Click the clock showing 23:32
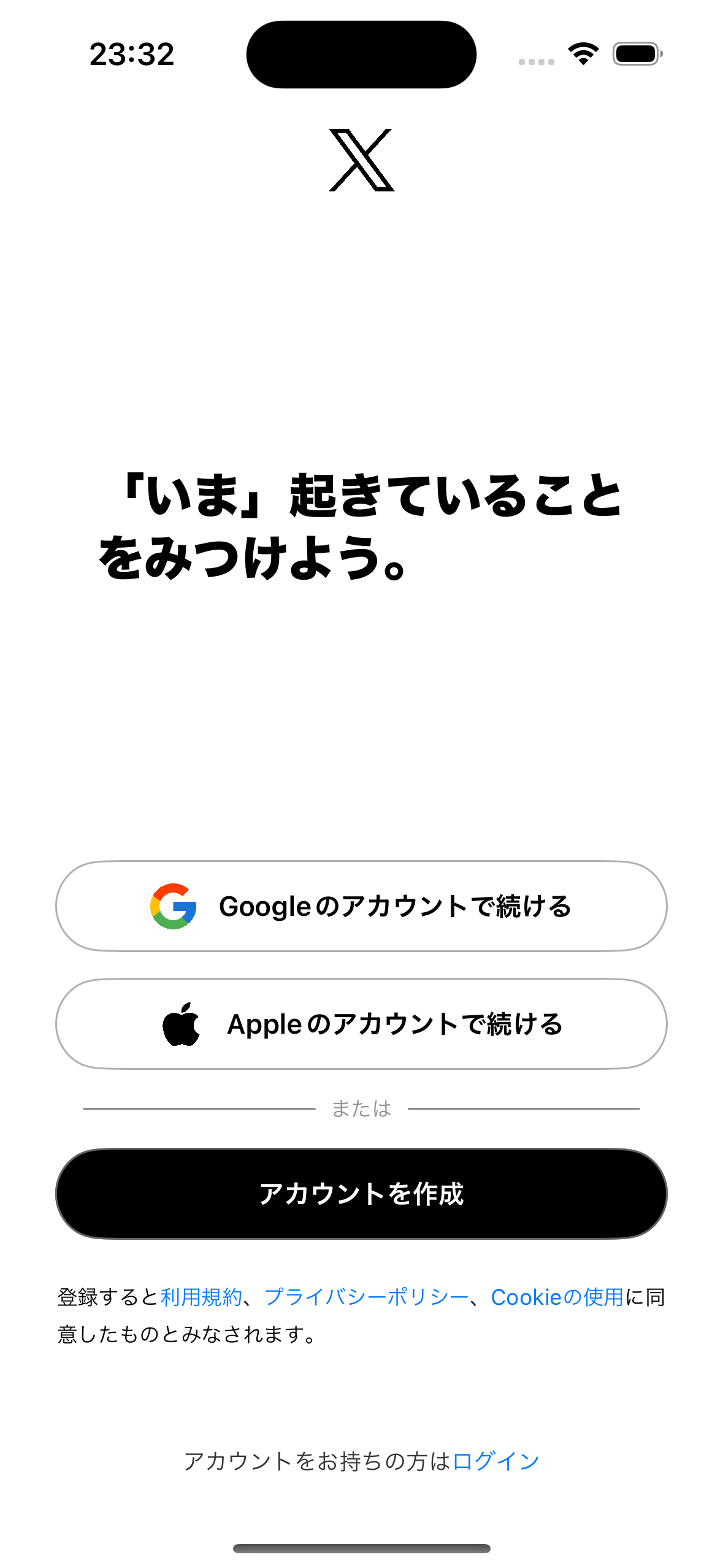Screen dimensions: 723x1568 [132, 55]
